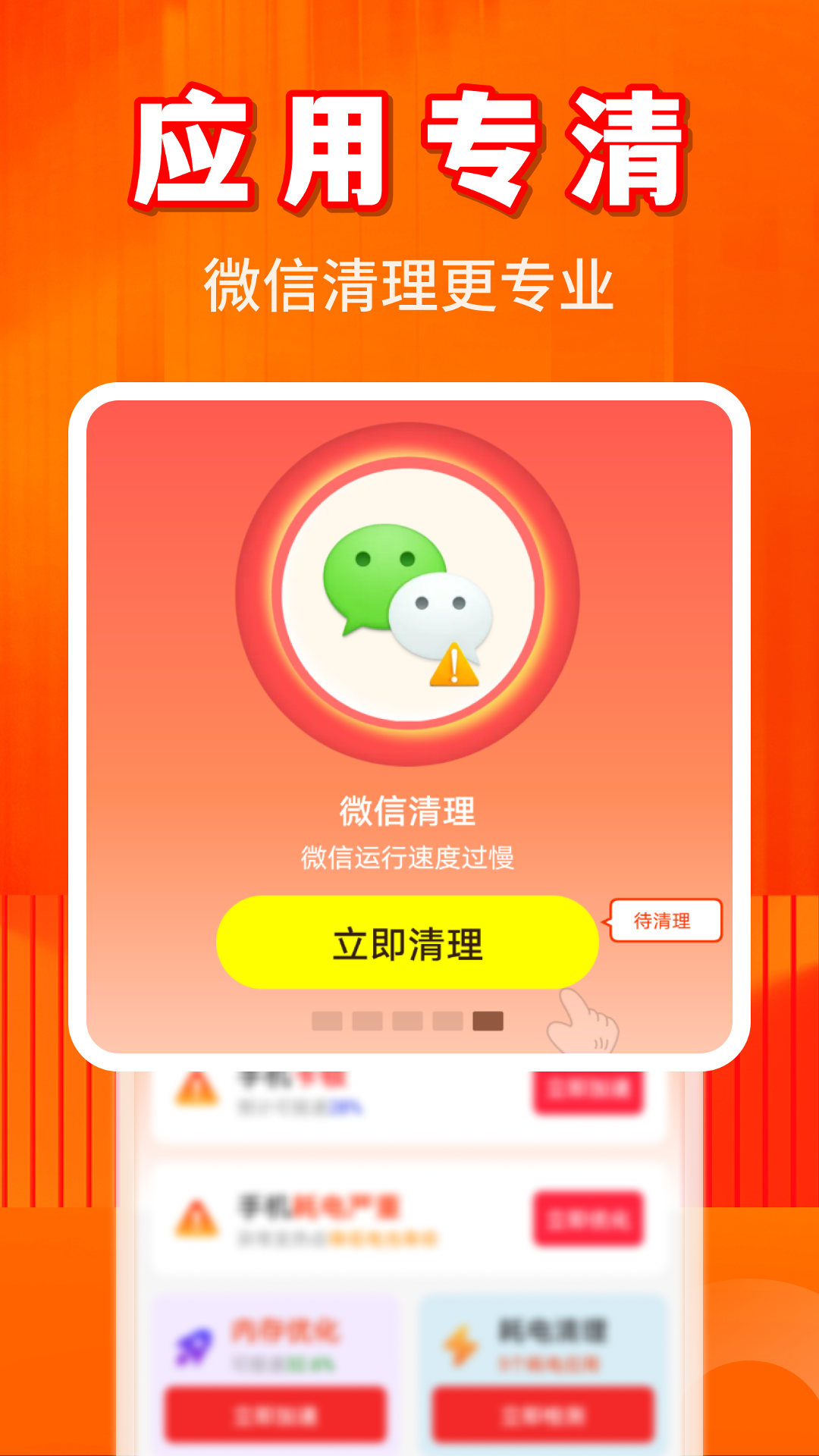819x1456 pixels.
Task: Tap the yellow 立即清理 button
Action: [409, 939]
